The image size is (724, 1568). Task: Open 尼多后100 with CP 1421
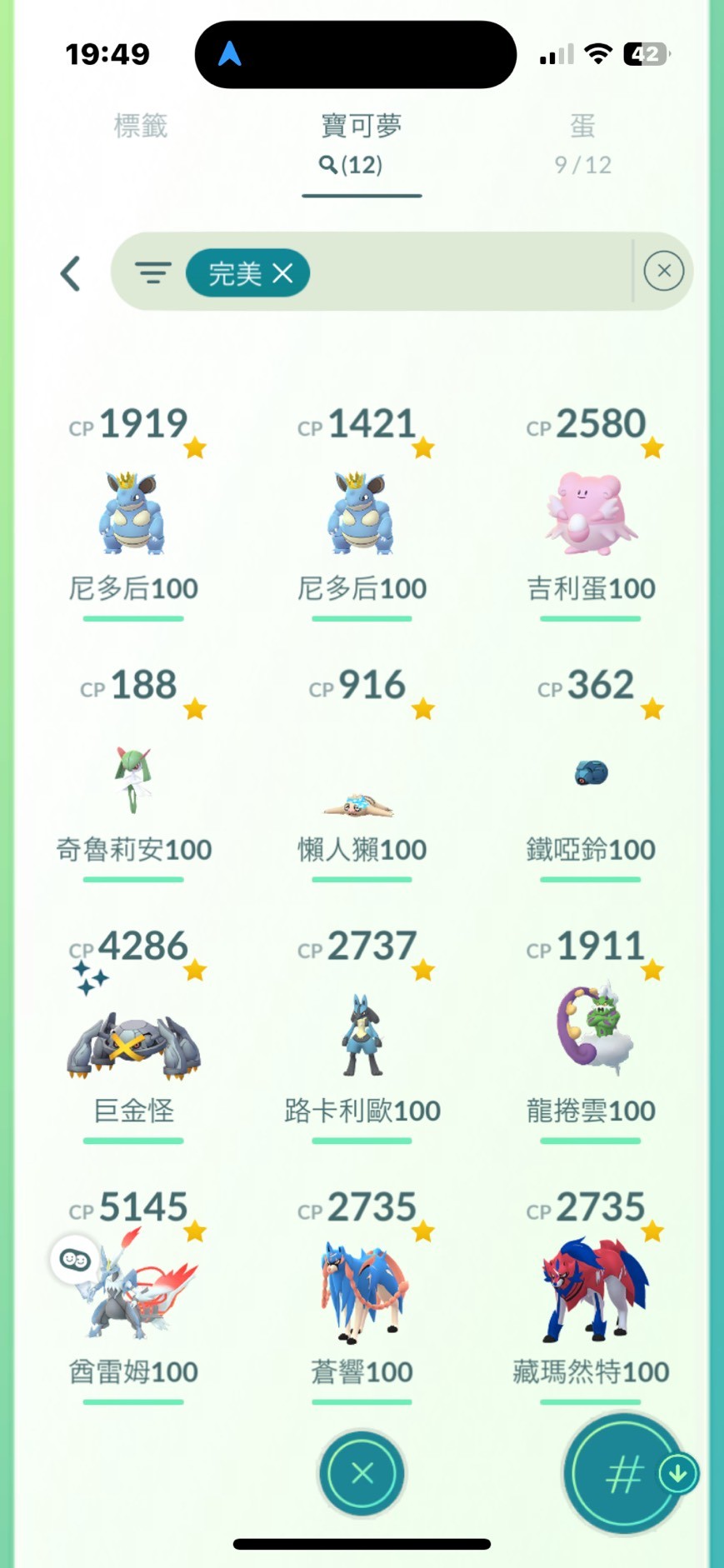coord(362,513)
